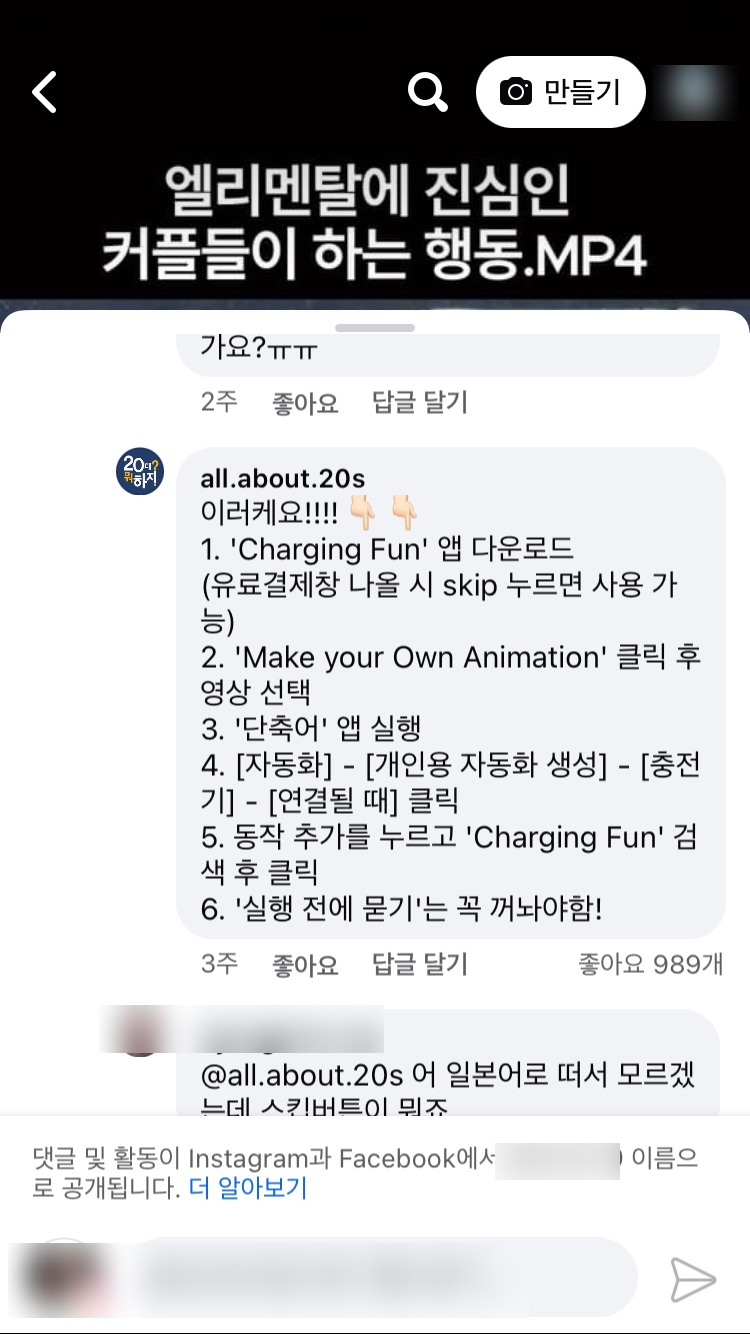Image resolution: width=750 pixels, height=1334 pixels.
Task: Open the search magnifier icon
Action: pos(428,92)
